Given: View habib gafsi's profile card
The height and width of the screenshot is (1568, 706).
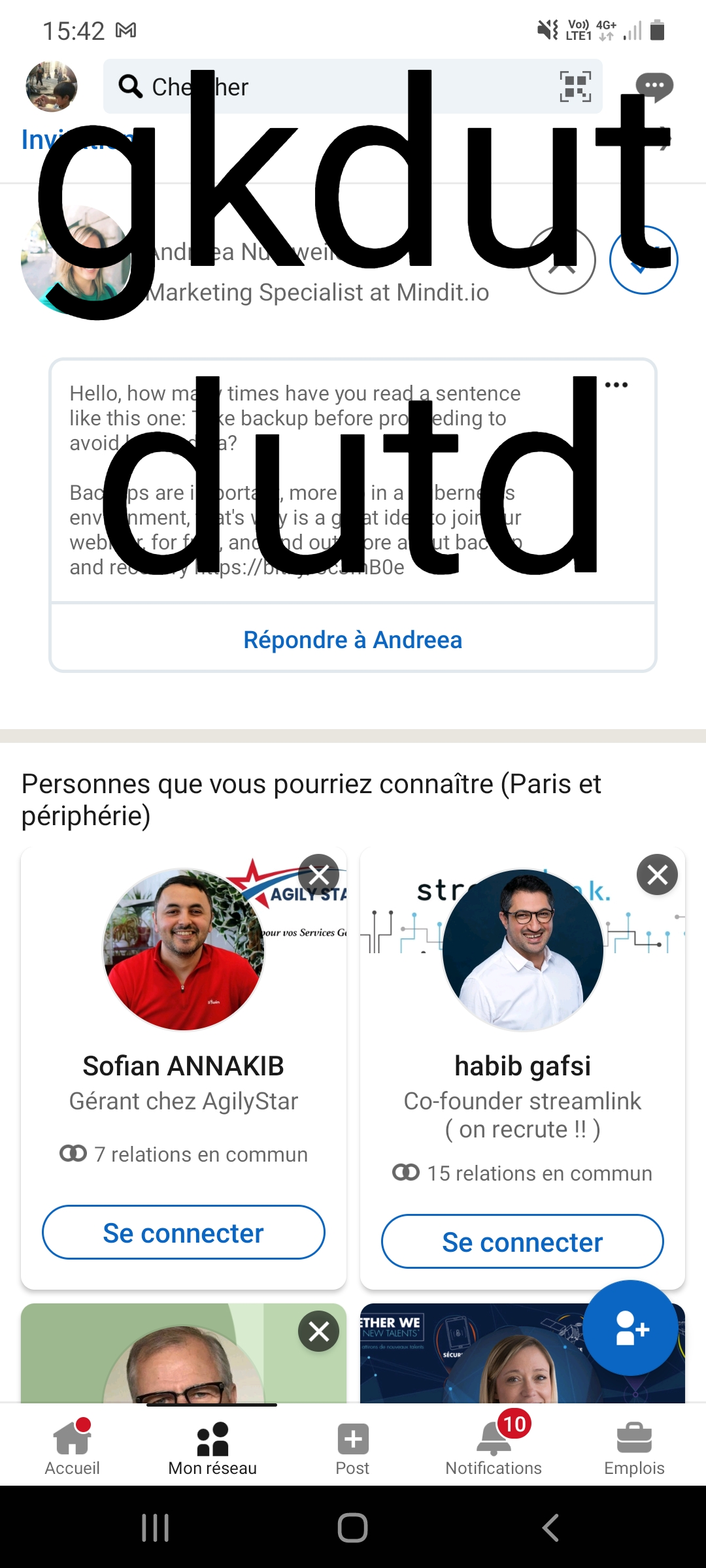Looking at the screenshot, I should point(522,1066).
